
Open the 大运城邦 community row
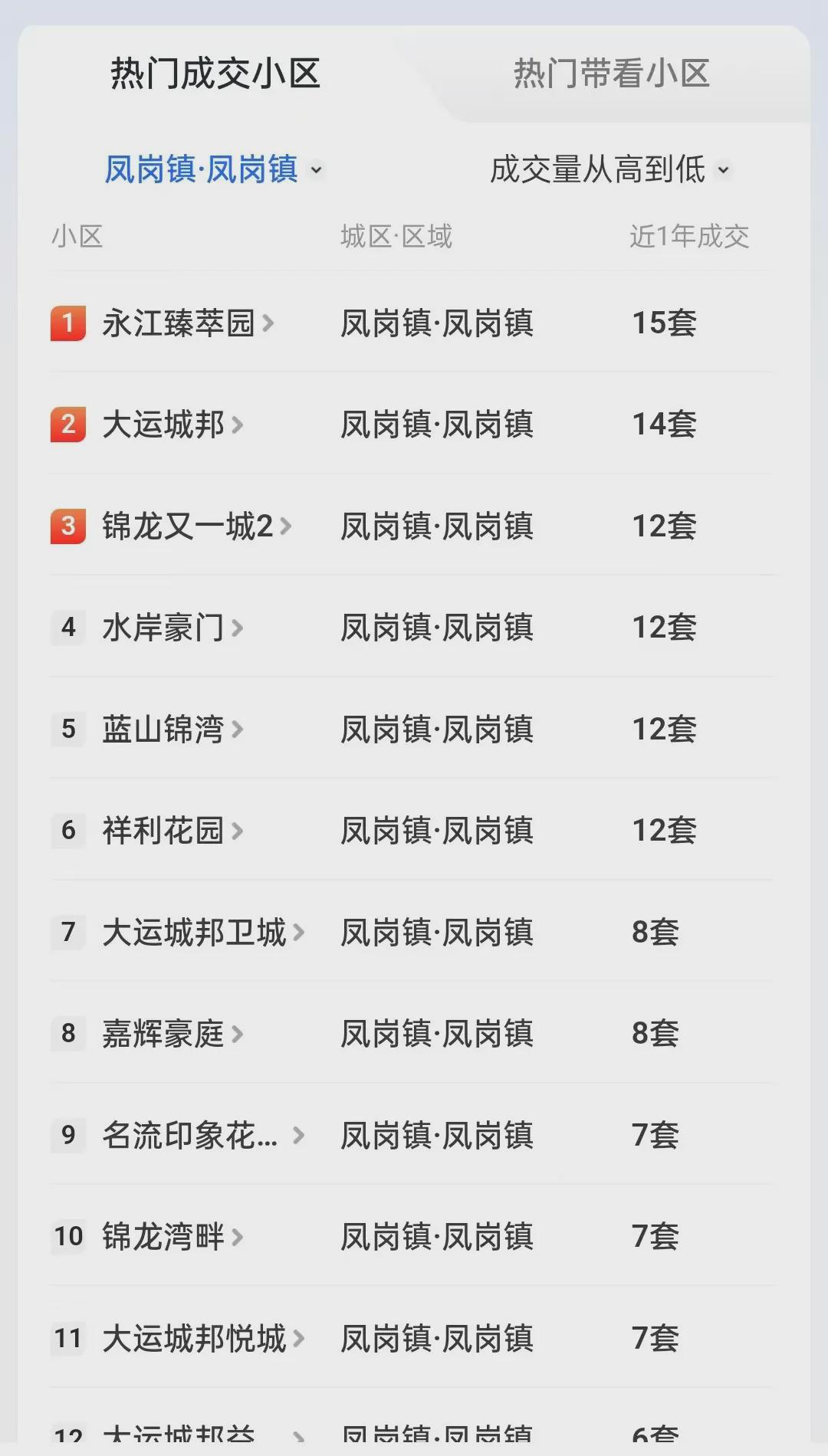[172, 425]
